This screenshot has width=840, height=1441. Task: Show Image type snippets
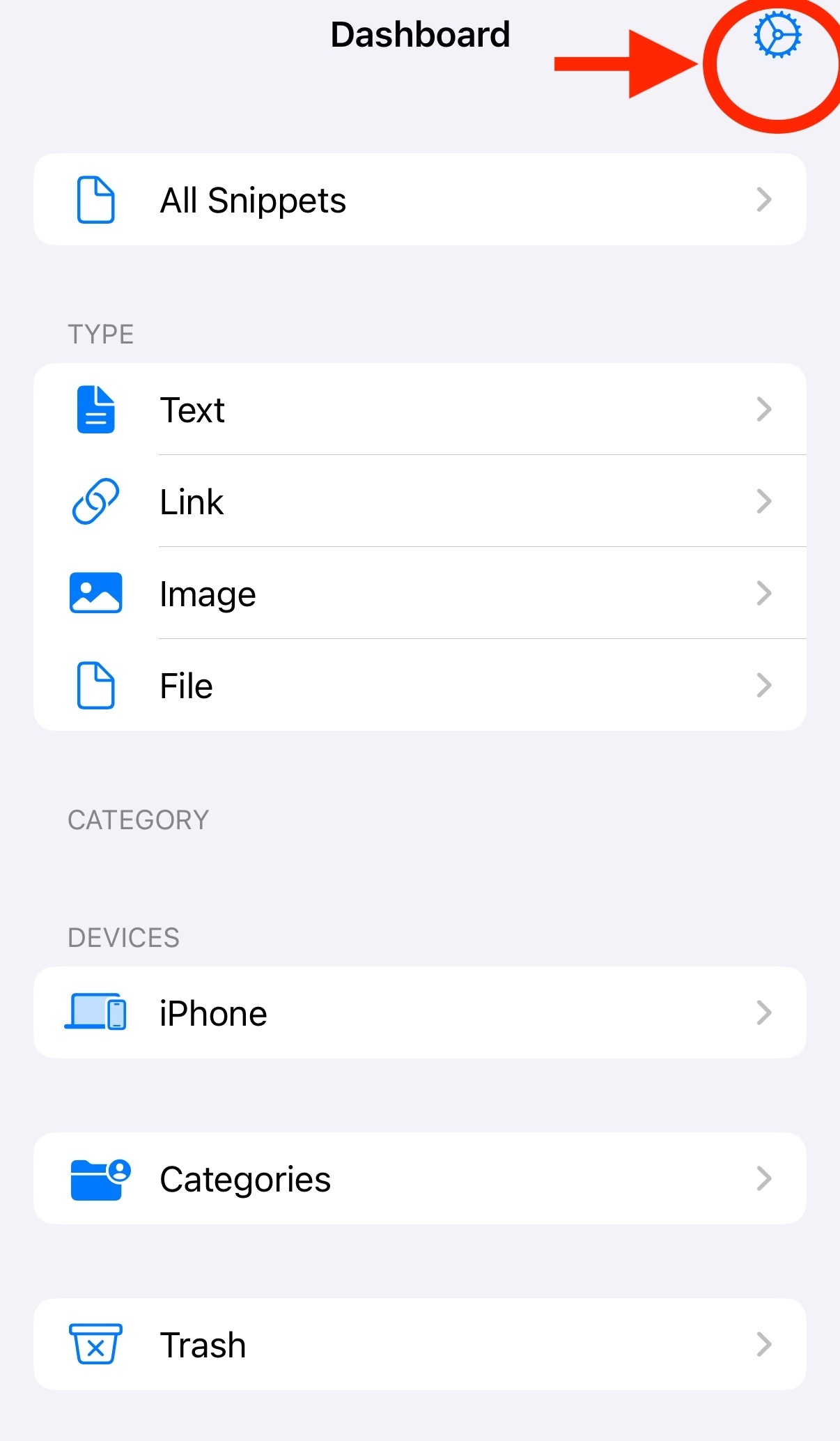point(420,593)
